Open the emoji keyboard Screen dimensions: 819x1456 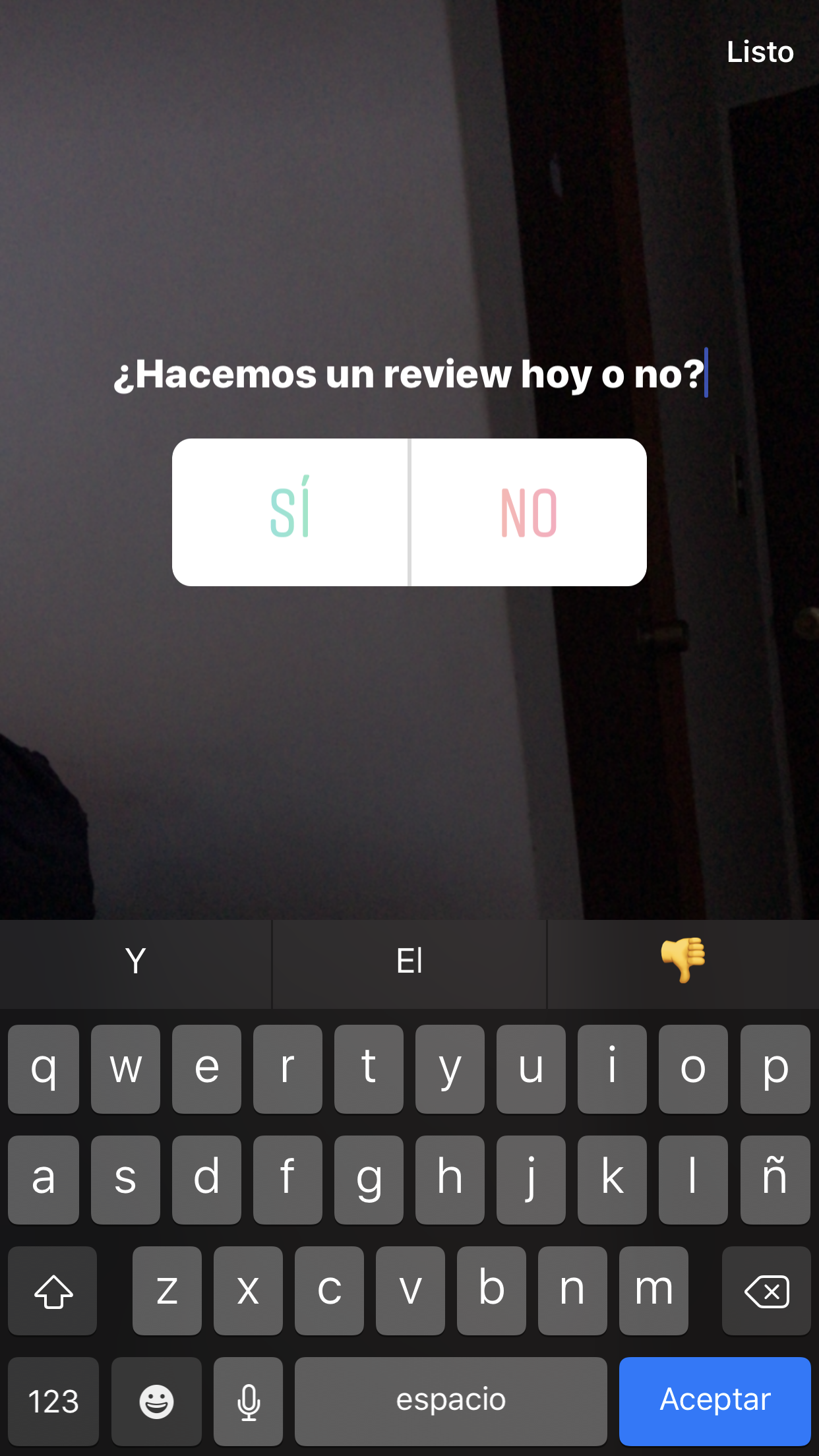[x=156, y=1400]
